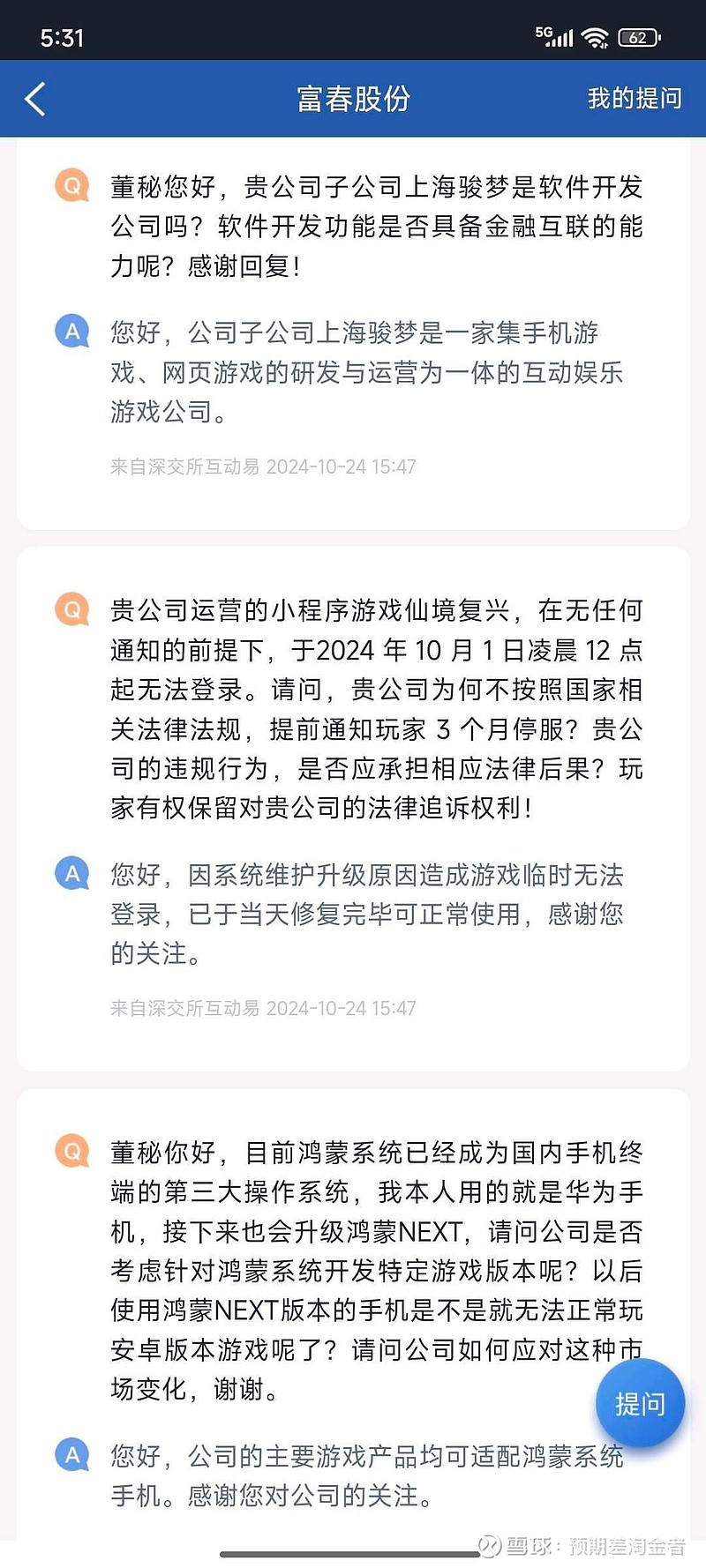
Task: Tap the battery indicator showing 62
Action: click(637, 35)
